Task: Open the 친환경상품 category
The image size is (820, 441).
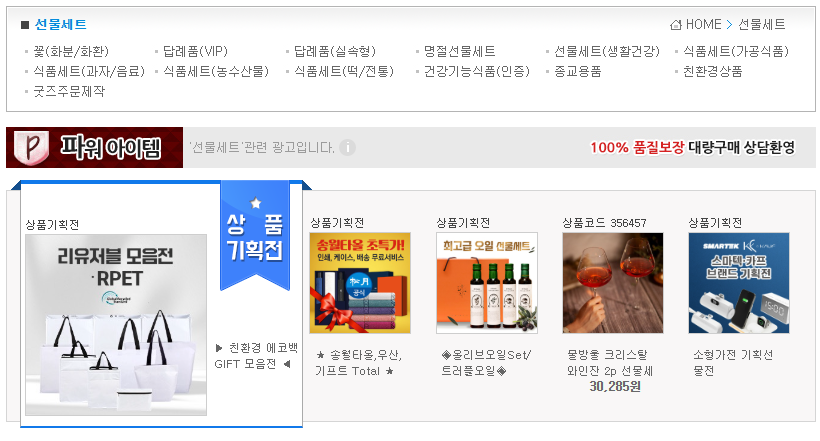Action: click(713, 71)
